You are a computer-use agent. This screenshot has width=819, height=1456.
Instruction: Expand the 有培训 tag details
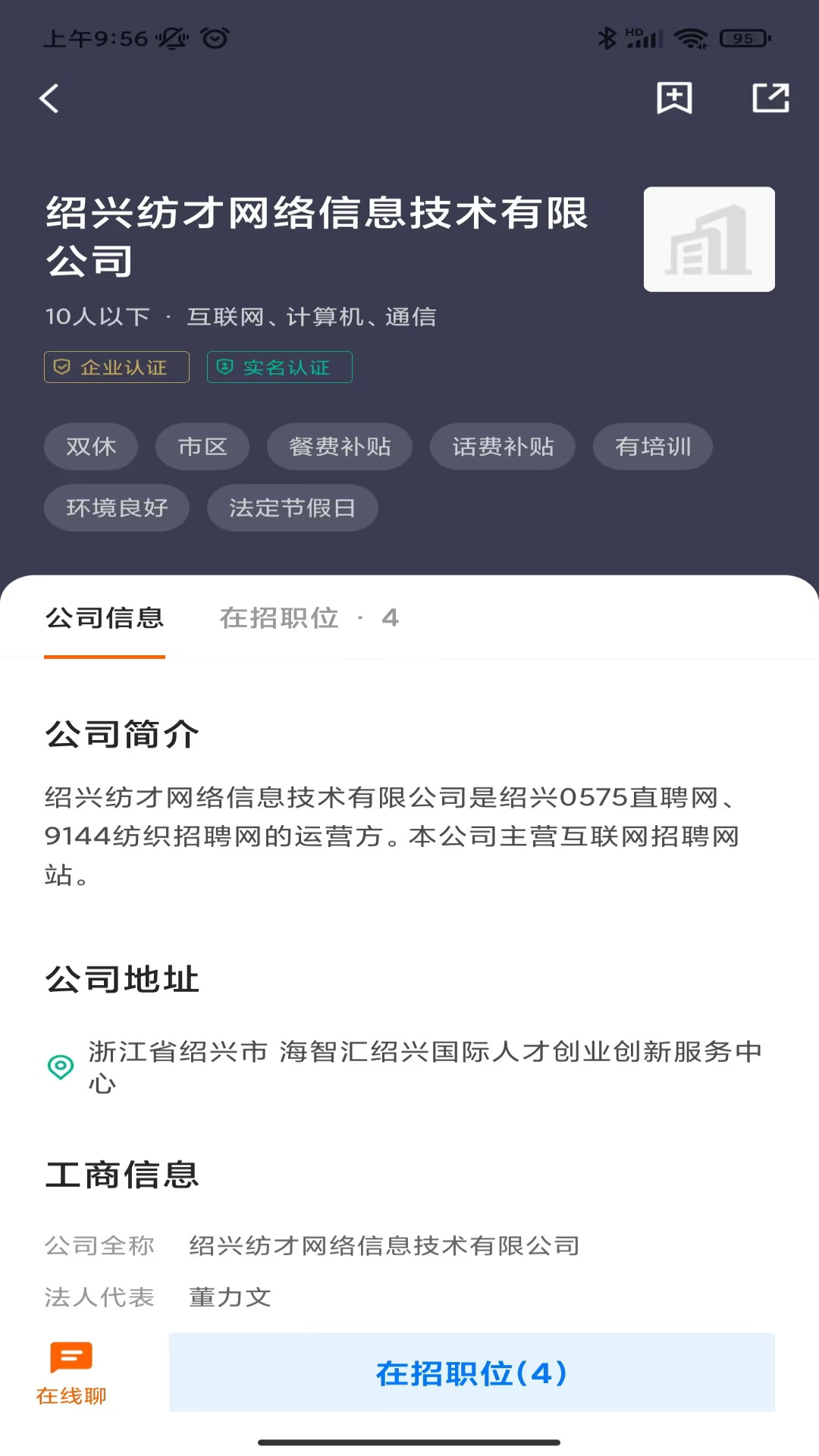coord(652,447)
